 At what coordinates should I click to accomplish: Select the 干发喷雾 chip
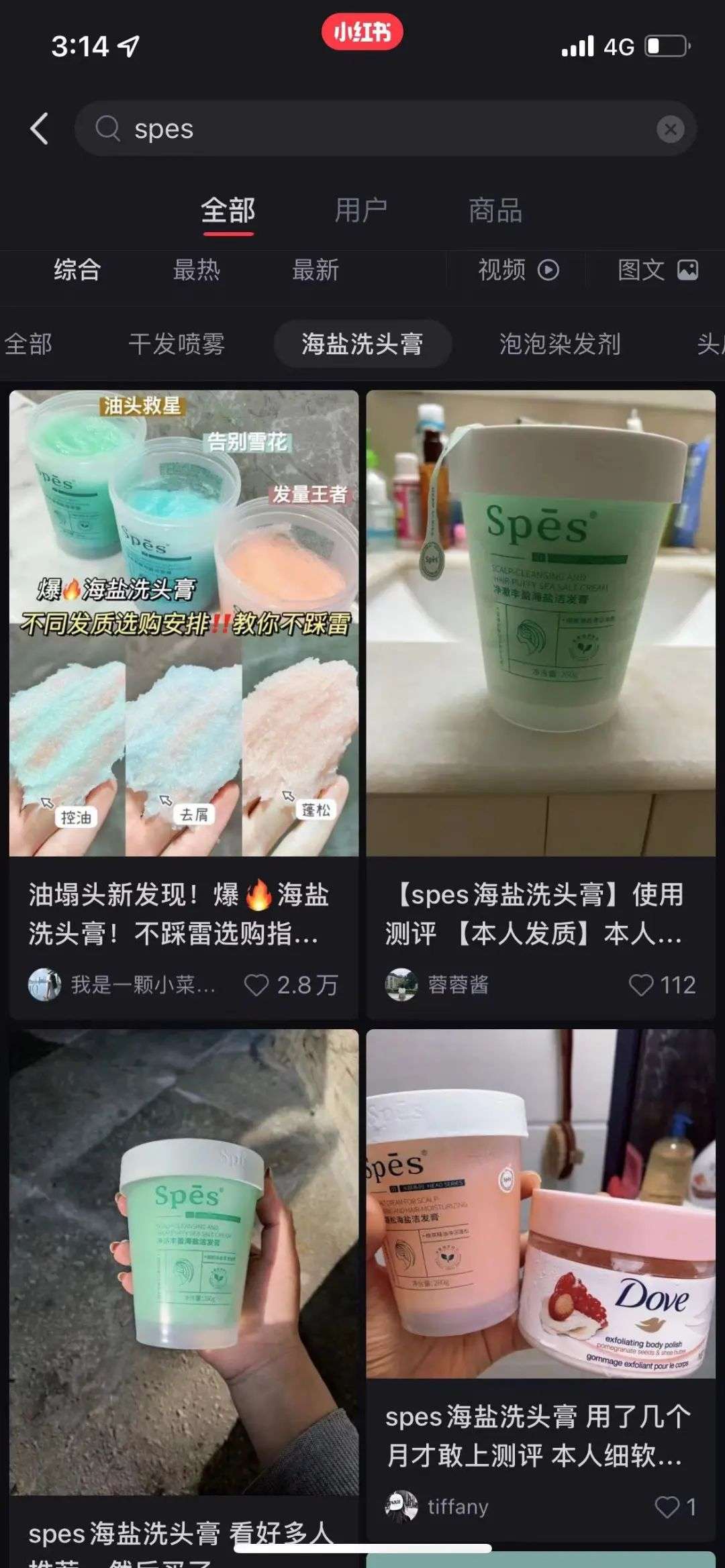[177, 344]
